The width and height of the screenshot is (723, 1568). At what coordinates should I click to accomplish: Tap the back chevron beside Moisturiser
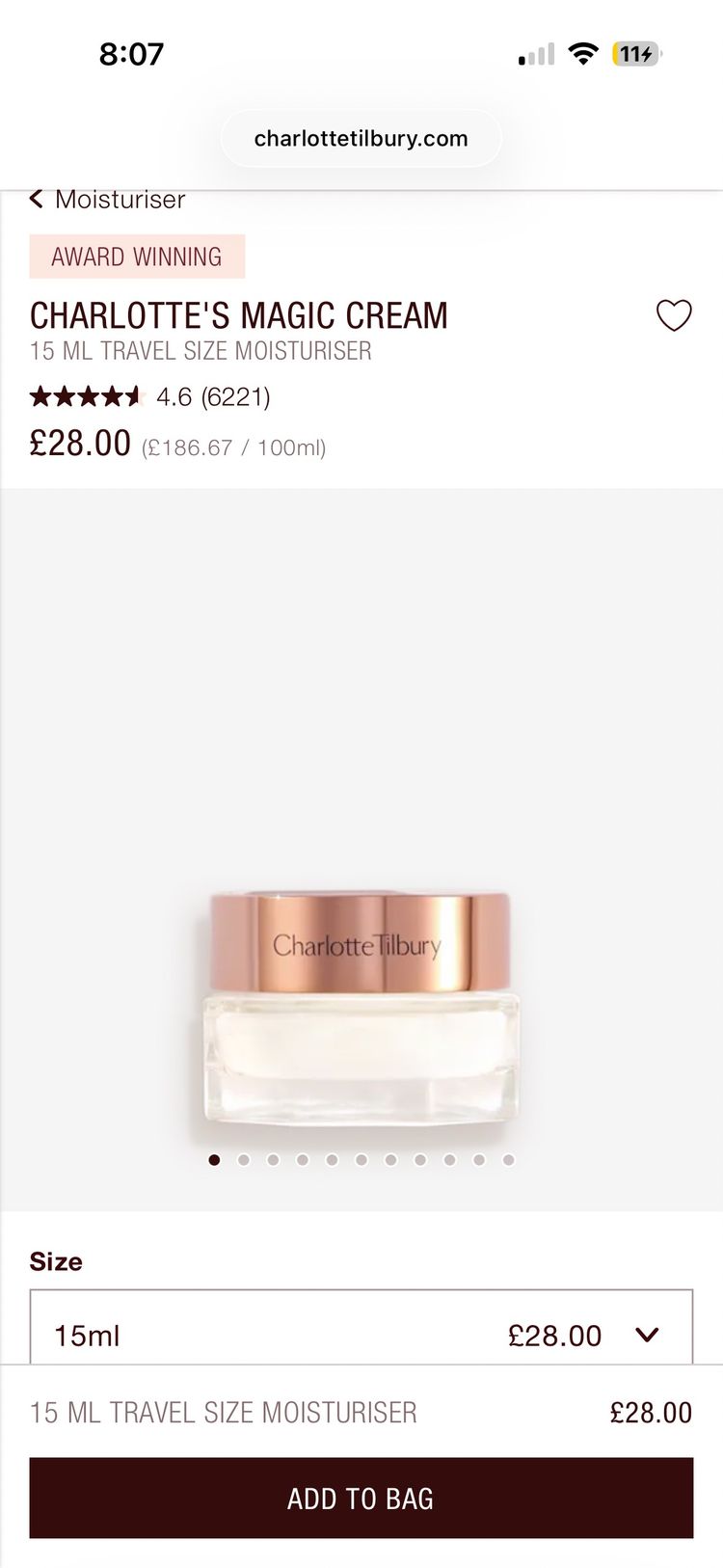coord(37,200)
